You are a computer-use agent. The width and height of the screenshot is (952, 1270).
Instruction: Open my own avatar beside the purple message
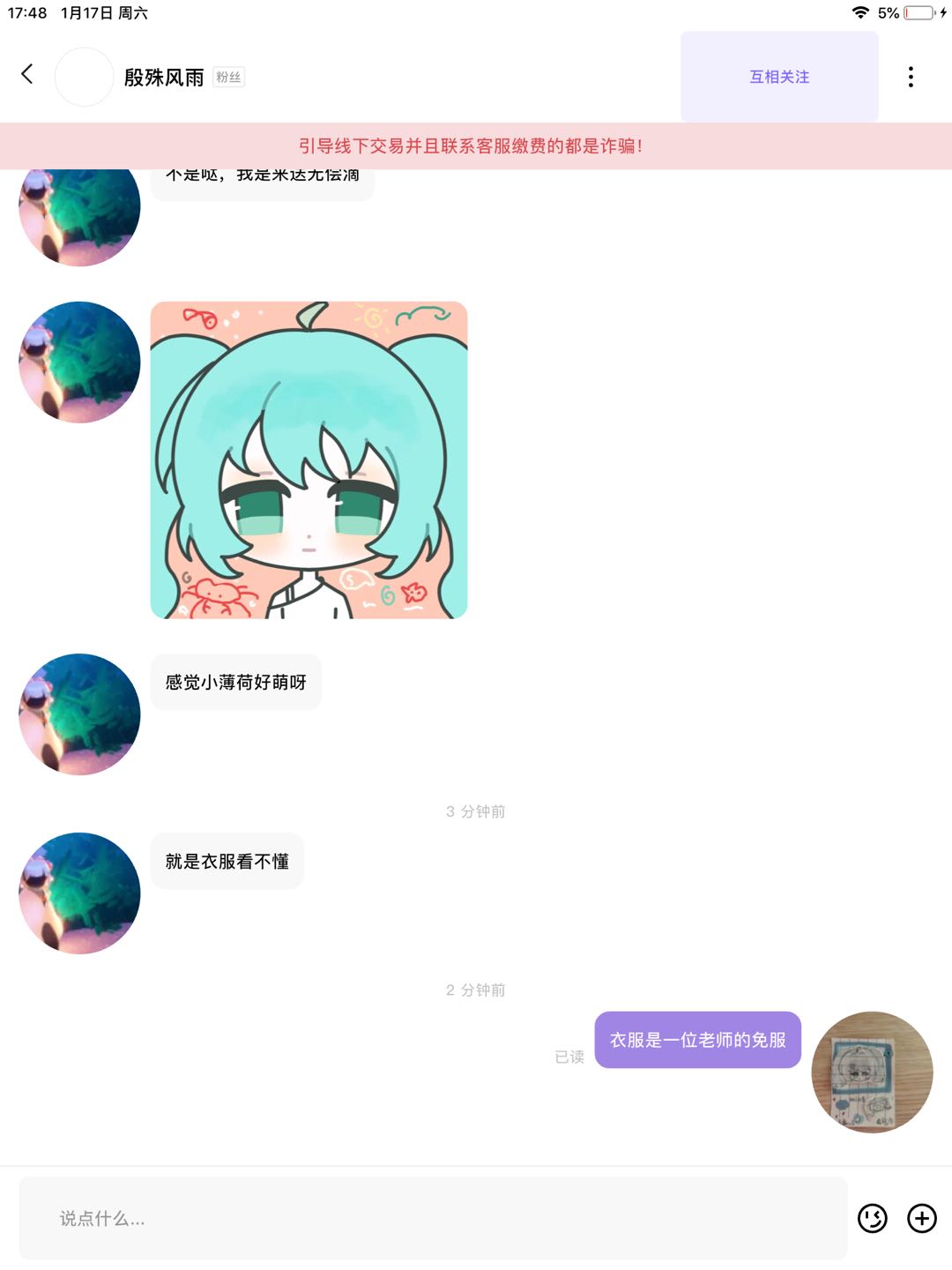click(x=872, y=1072)
